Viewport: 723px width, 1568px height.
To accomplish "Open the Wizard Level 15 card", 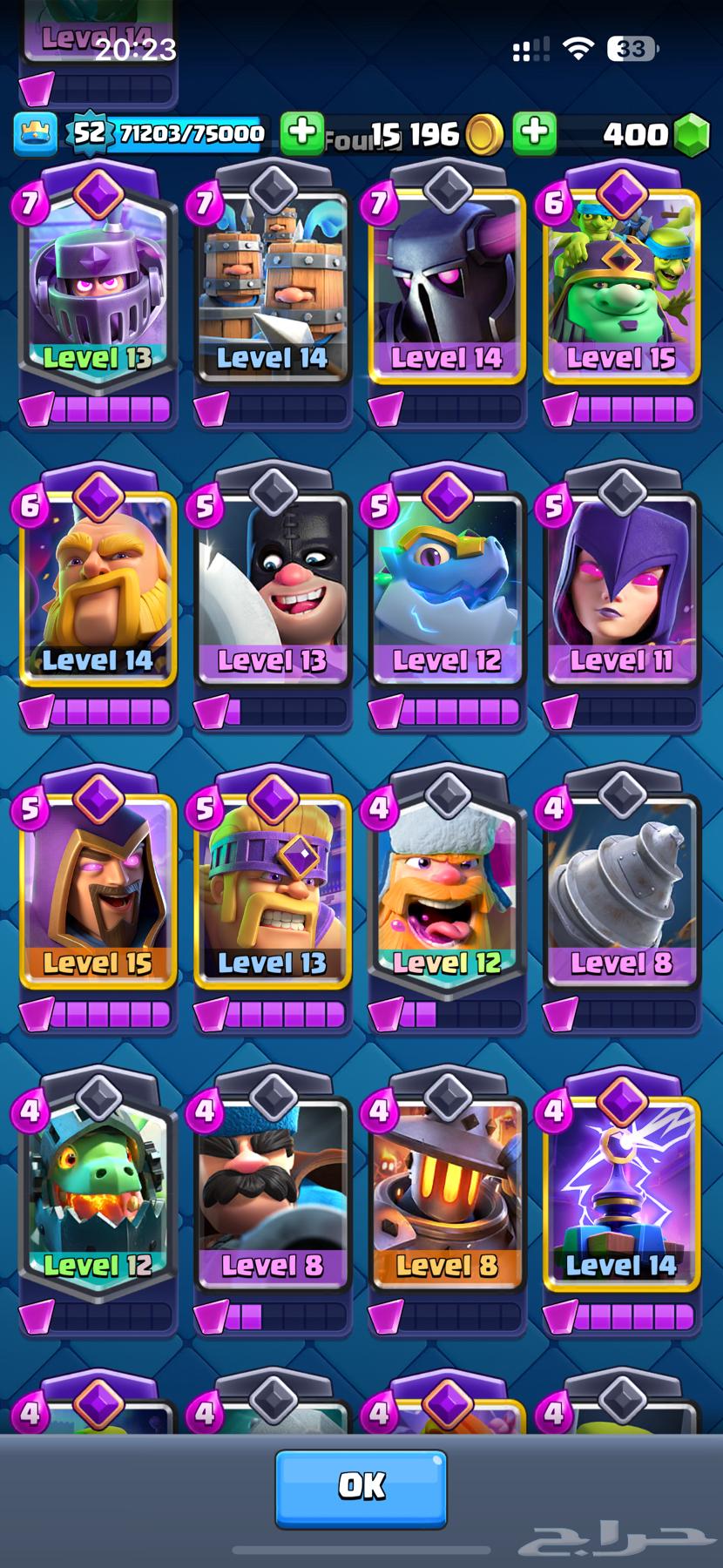I will tap(98, 893).
